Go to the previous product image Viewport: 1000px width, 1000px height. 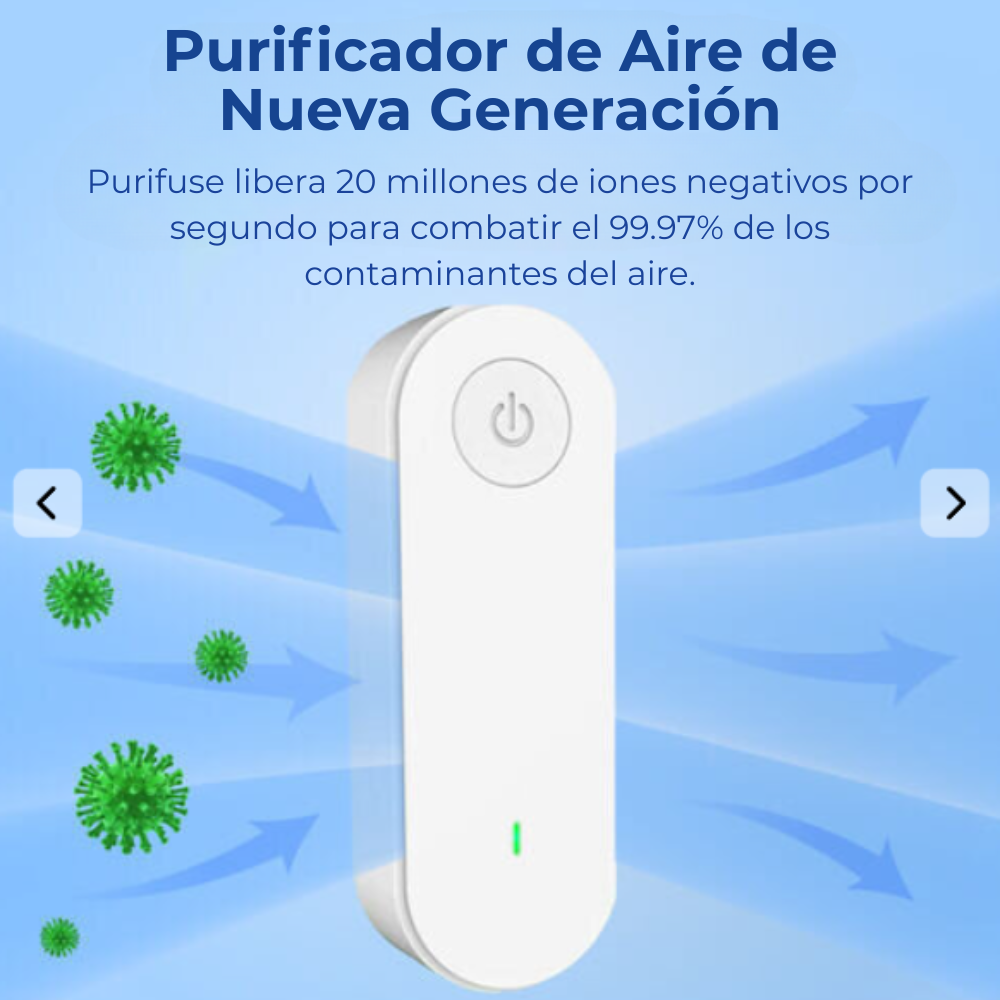point(46,503)
